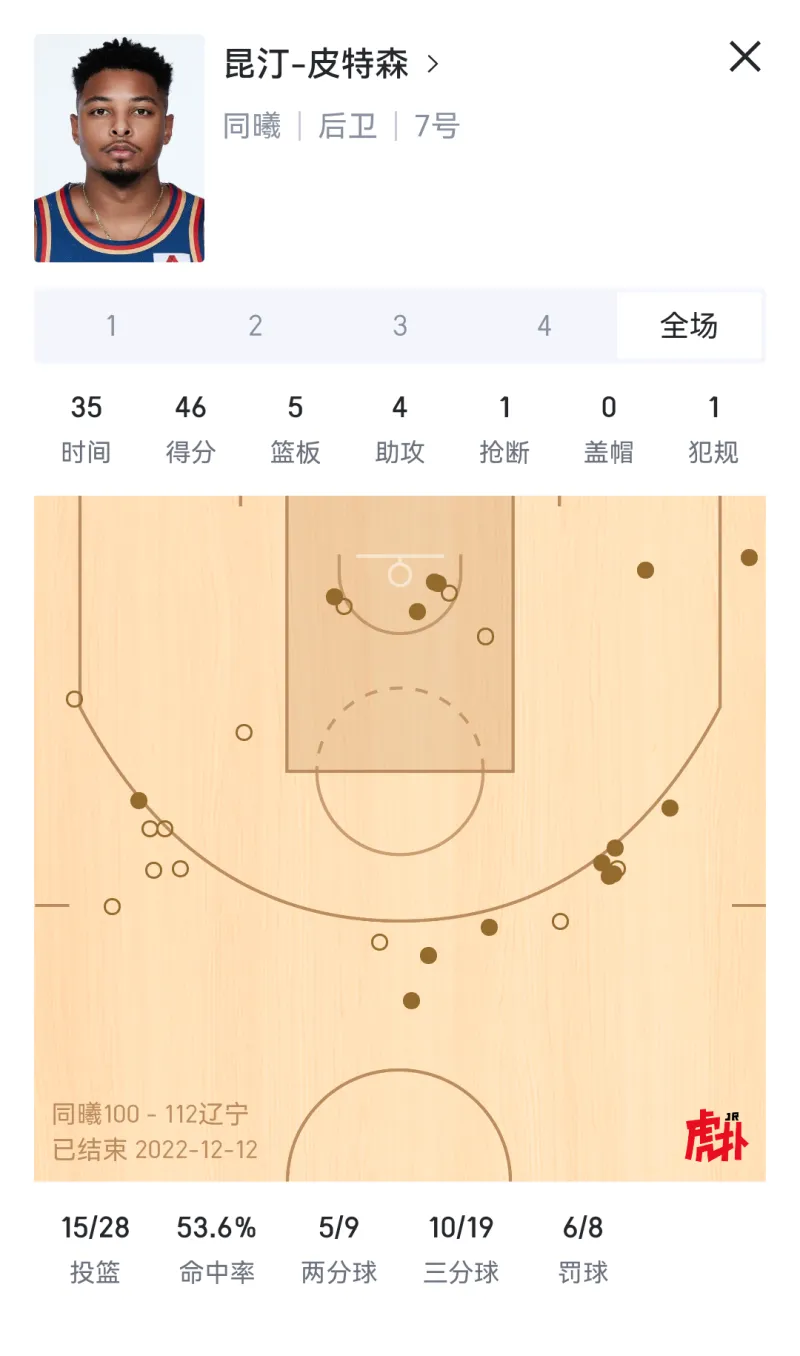
Task: Switch to quarter 2 shot chart
Action: 256,326
